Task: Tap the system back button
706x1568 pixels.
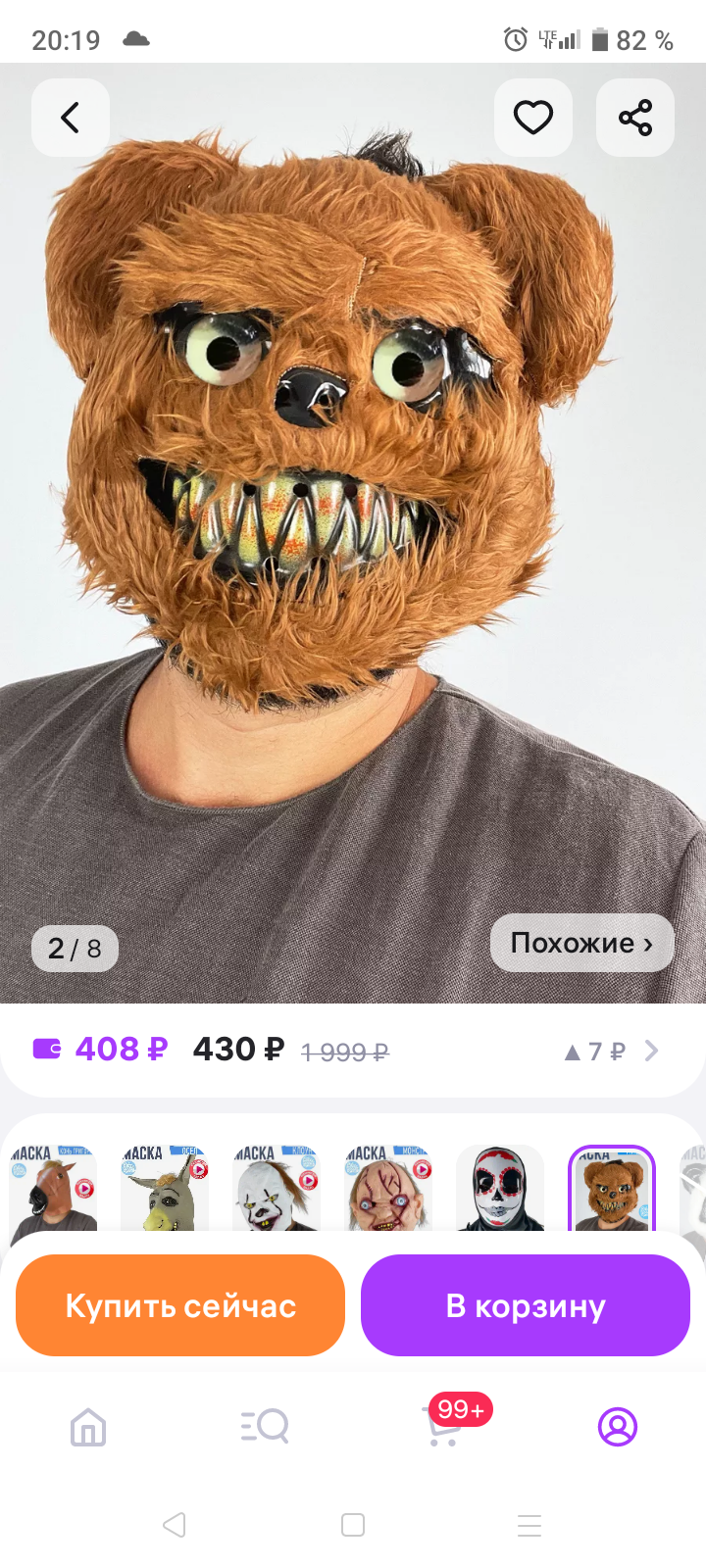Action: (175, 1525)
